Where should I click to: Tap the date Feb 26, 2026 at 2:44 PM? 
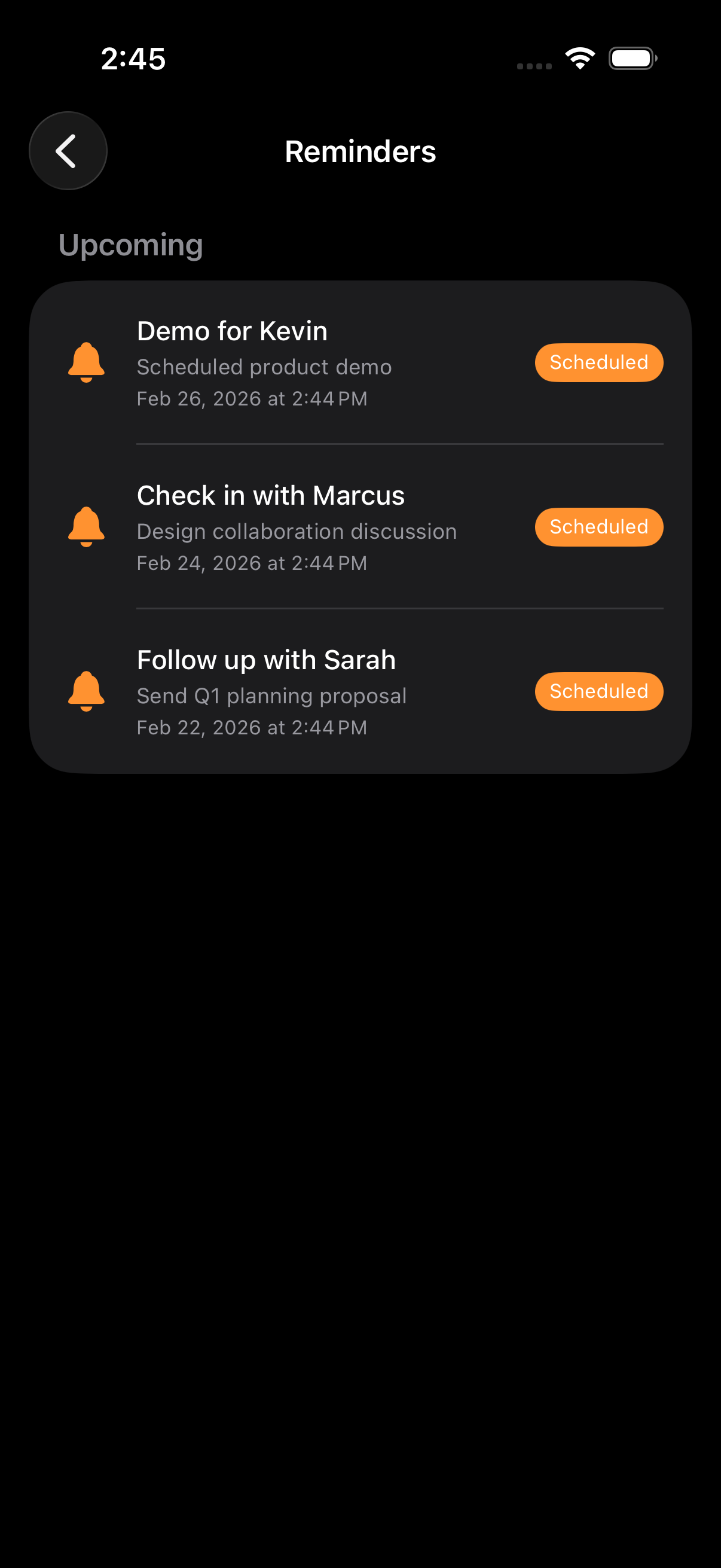(x=251, y=399)
